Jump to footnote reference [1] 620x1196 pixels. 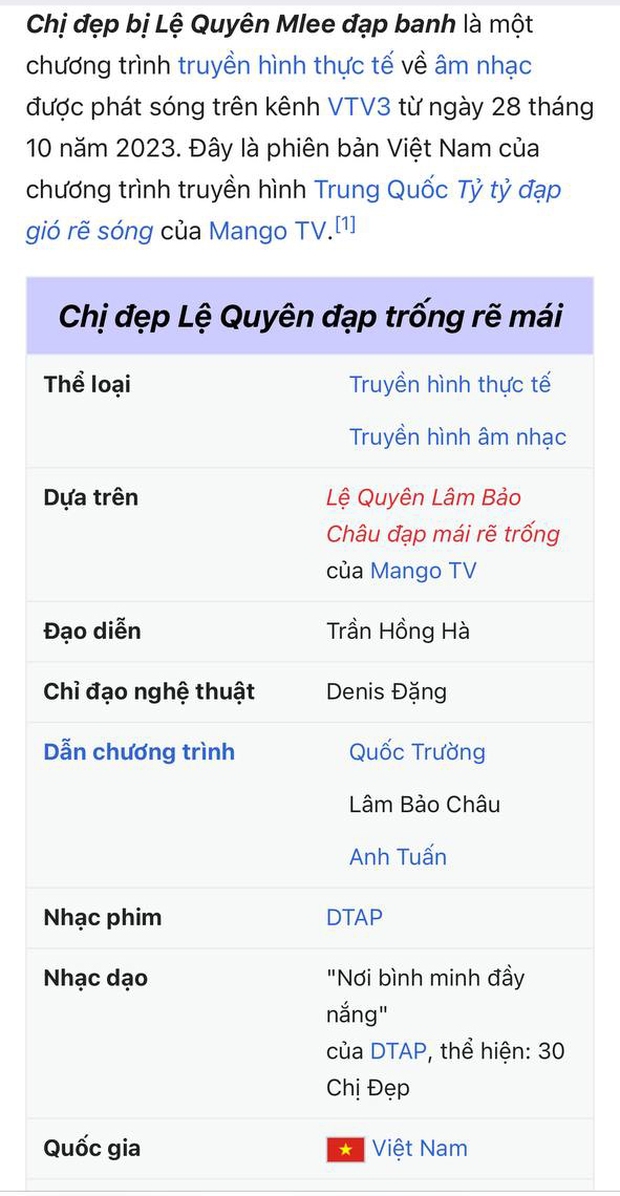coord(344,226)
